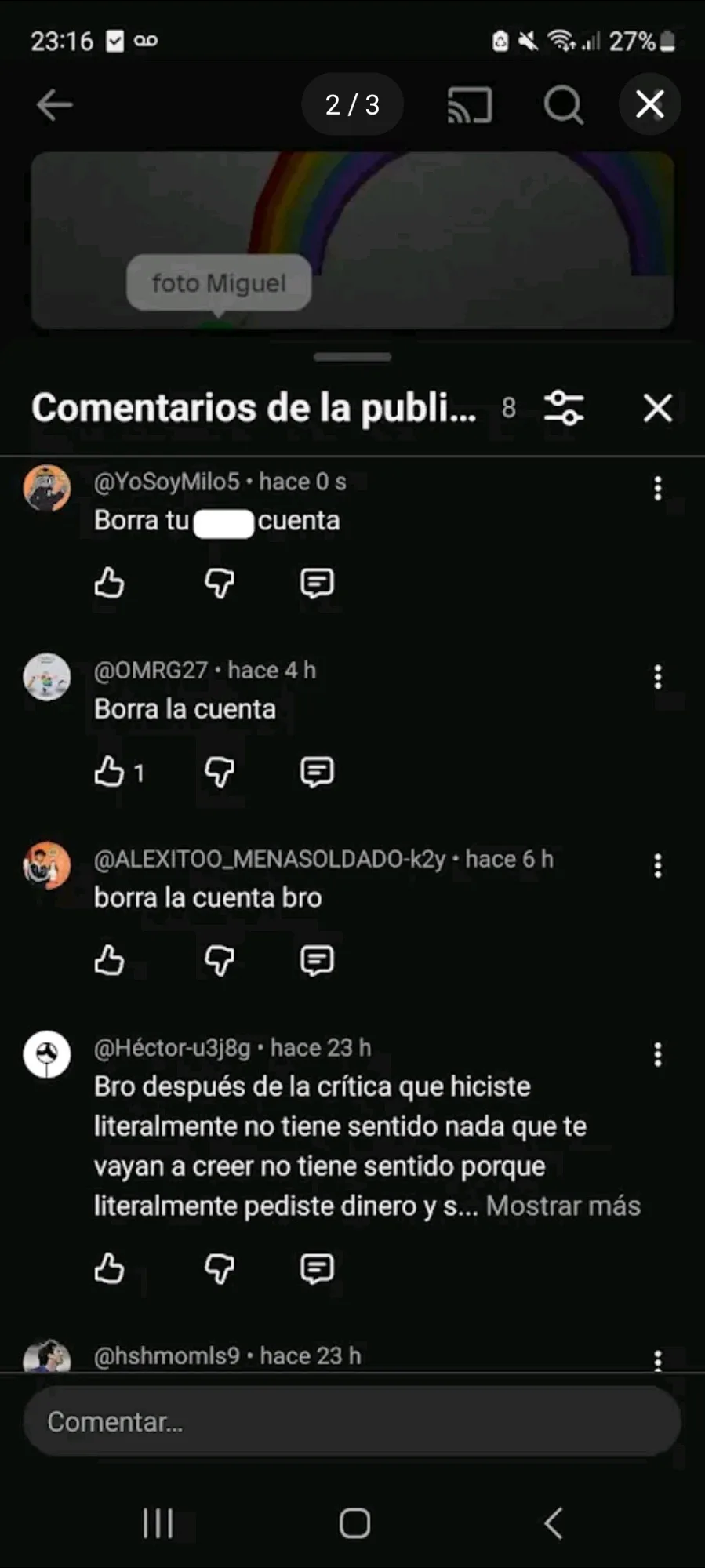Like the comment by @Héctor-u3j8g
705x1568 pixels.
(x=110, y=1268)
